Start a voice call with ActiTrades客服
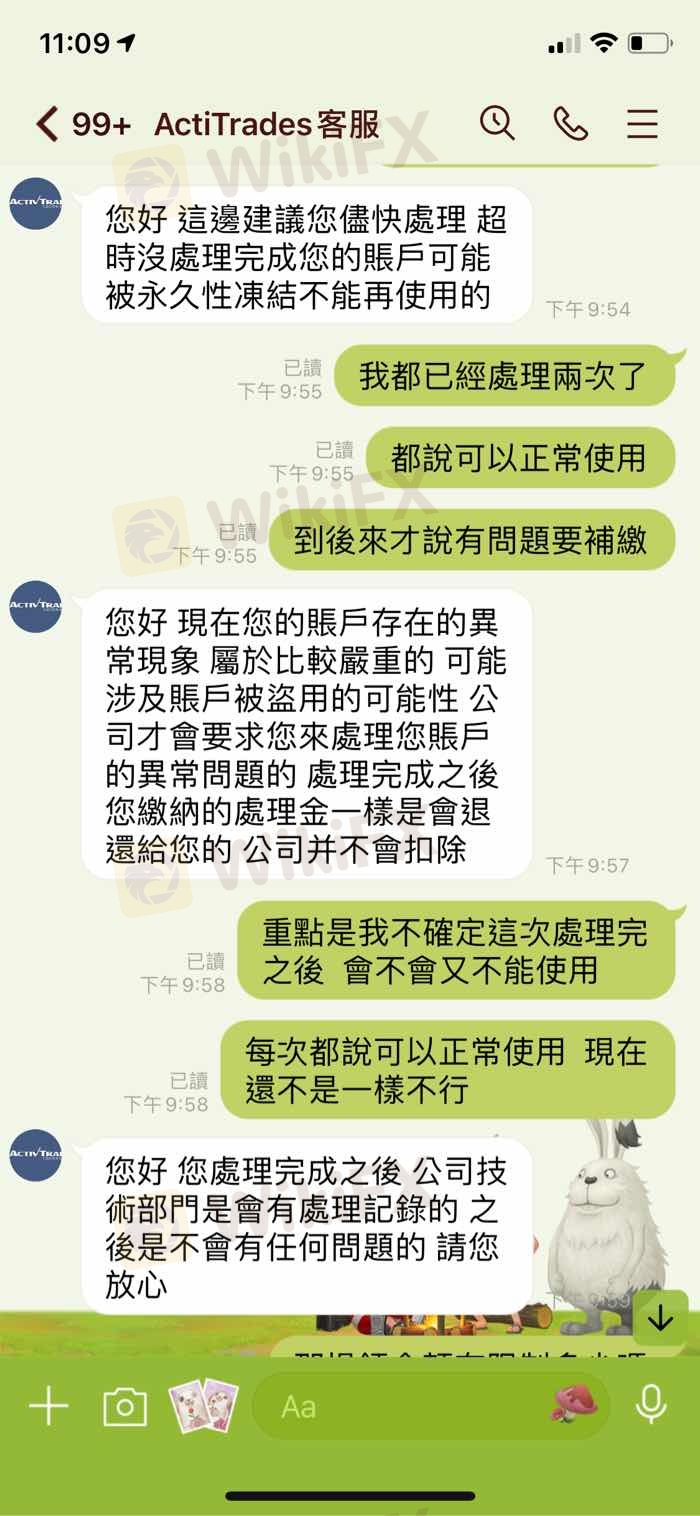 [570, 123]
